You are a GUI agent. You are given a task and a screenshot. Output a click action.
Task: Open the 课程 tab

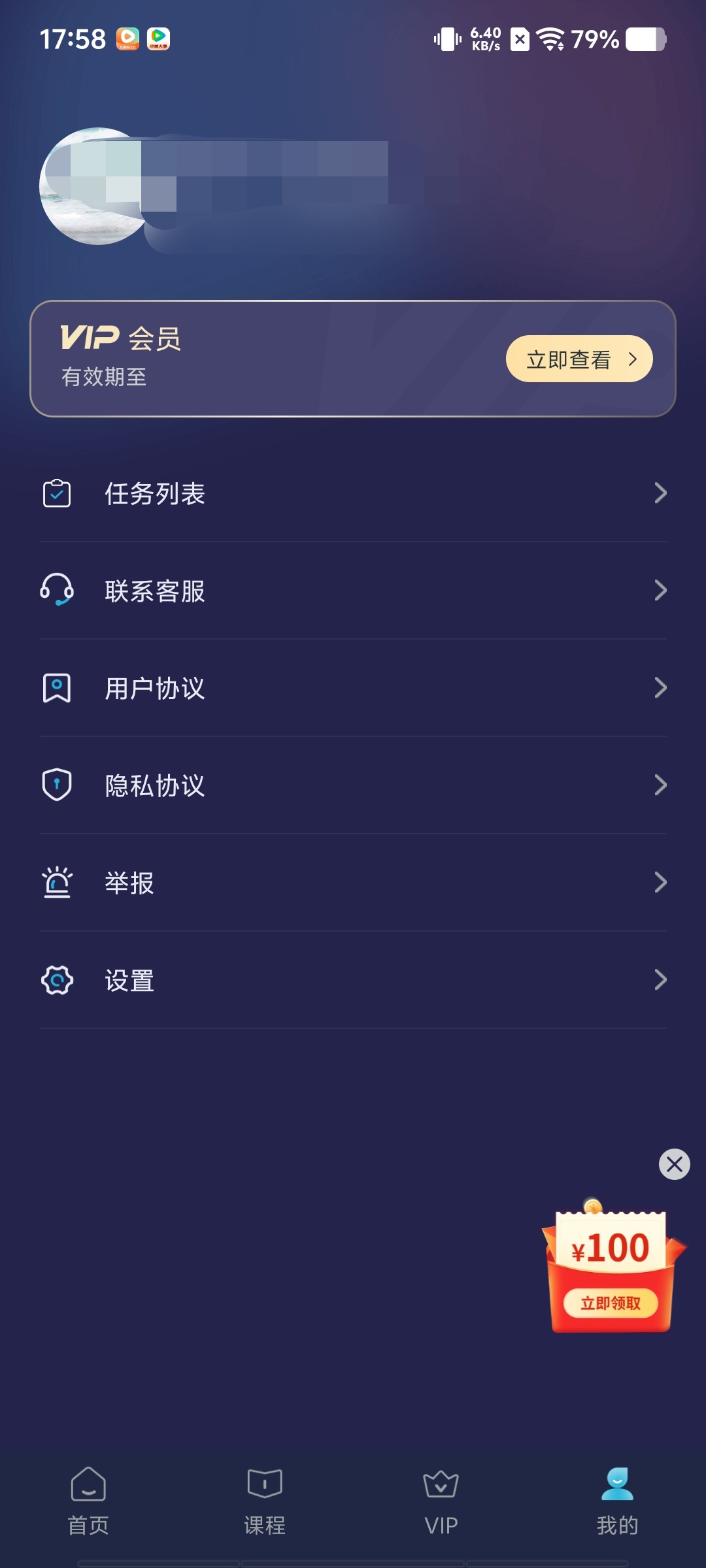pos(265,1503)
